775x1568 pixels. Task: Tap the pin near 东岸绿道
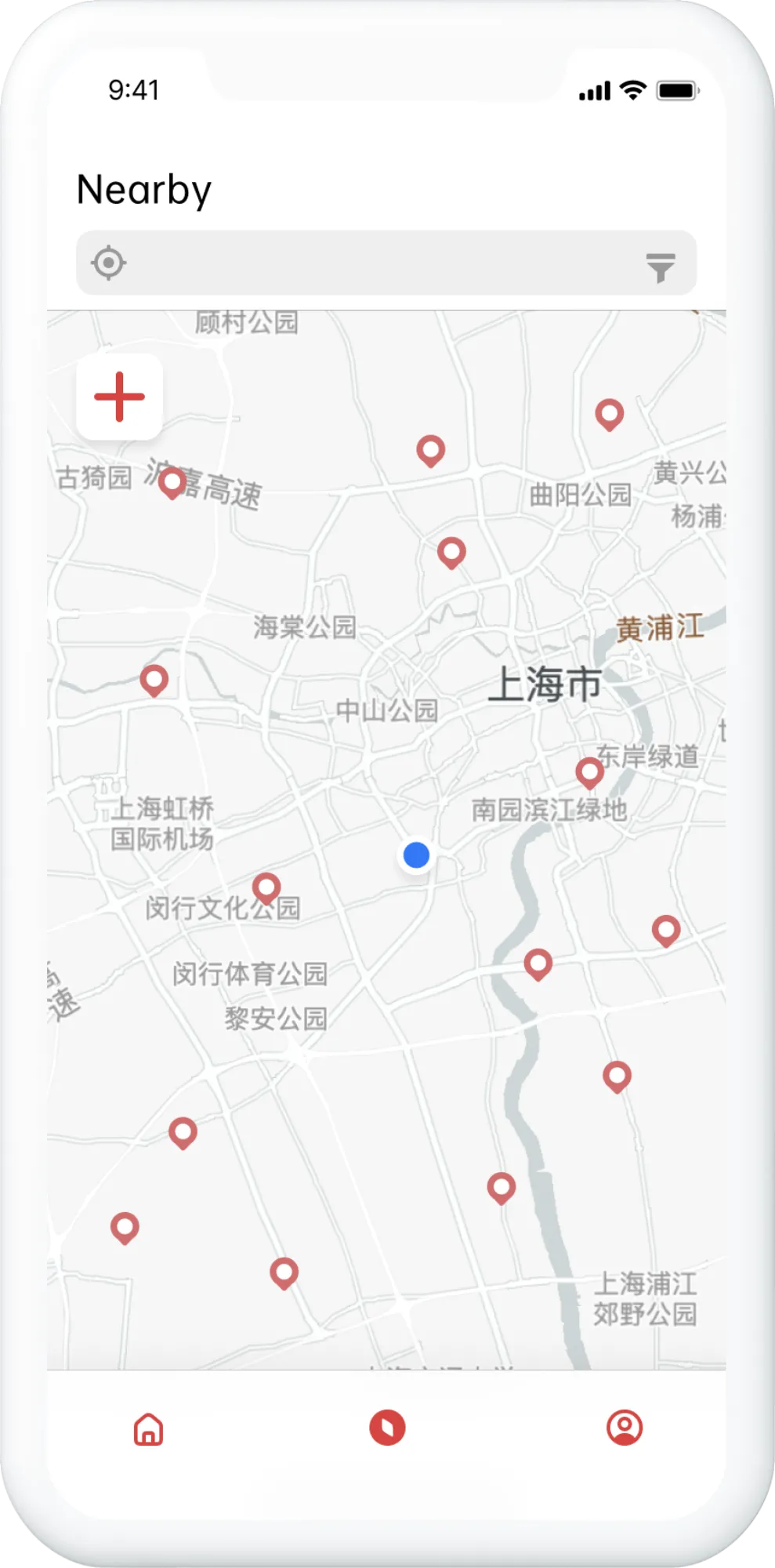click(x=589, y=772)
